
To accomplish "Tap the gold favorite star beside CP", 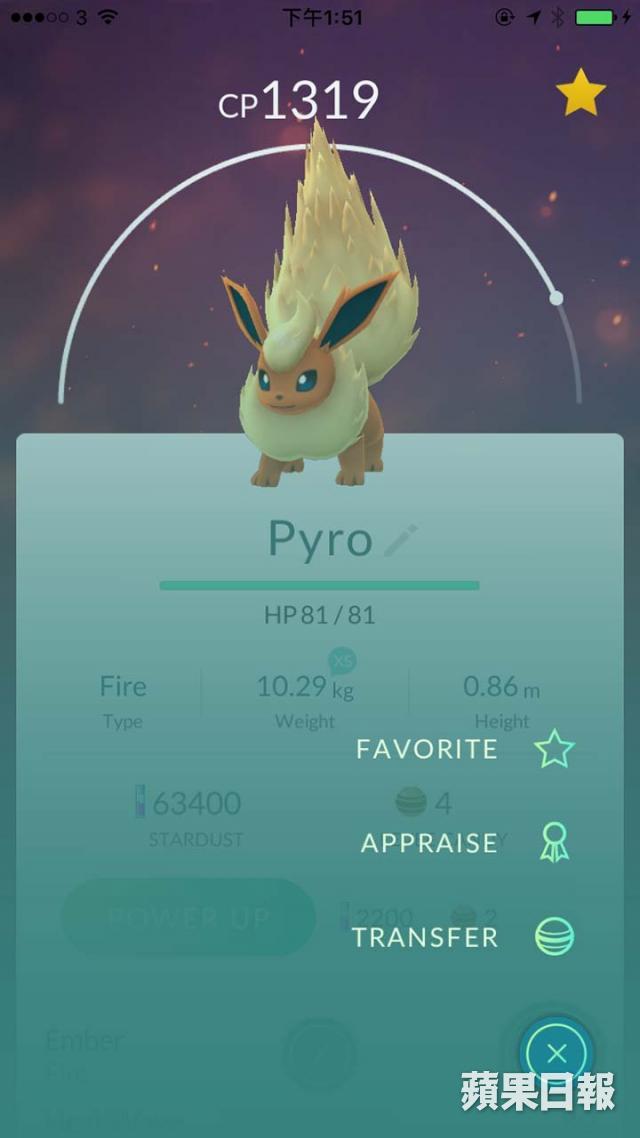I will (x=581, y=93).
